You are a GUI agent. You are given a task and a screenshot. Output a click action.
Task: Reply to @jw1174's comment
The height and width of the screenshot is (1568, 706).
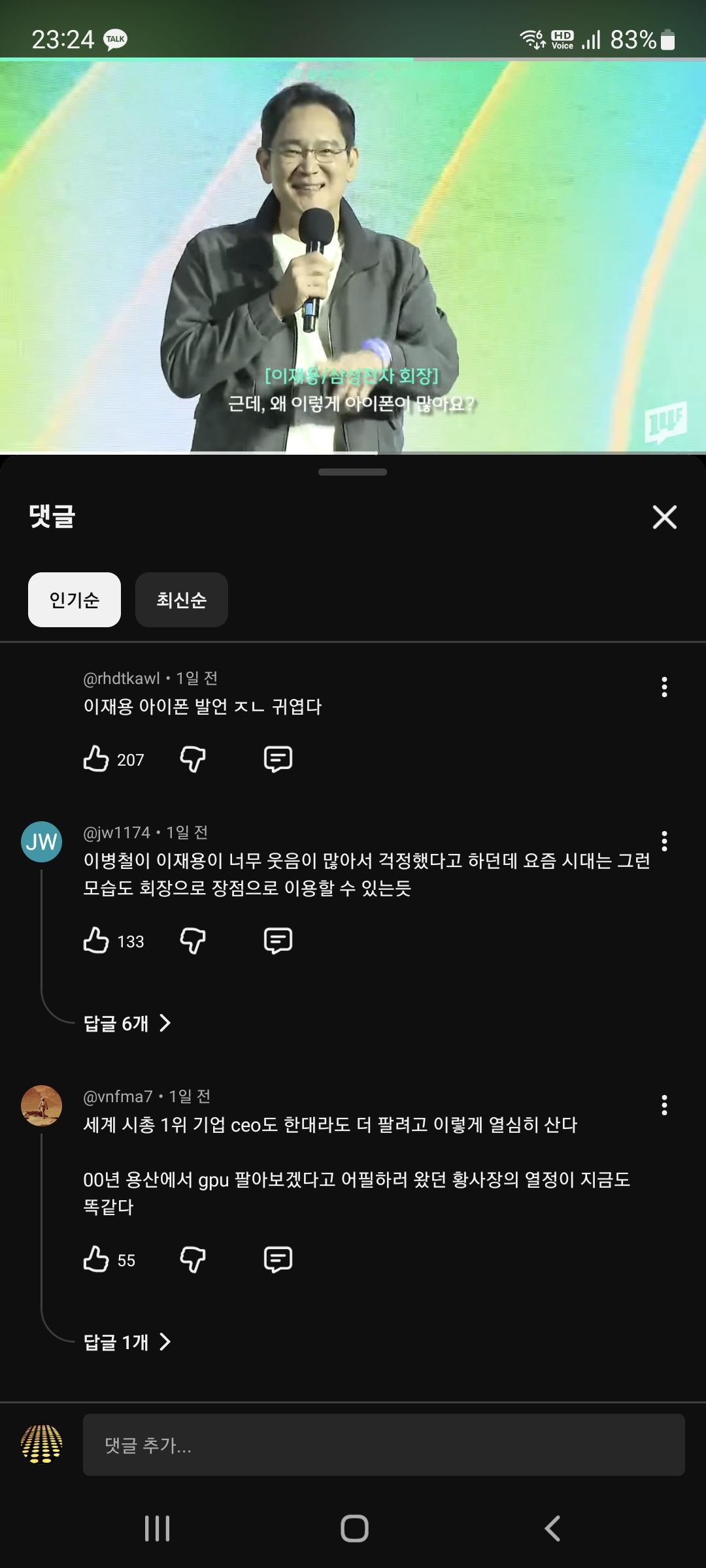click(278, 941)
